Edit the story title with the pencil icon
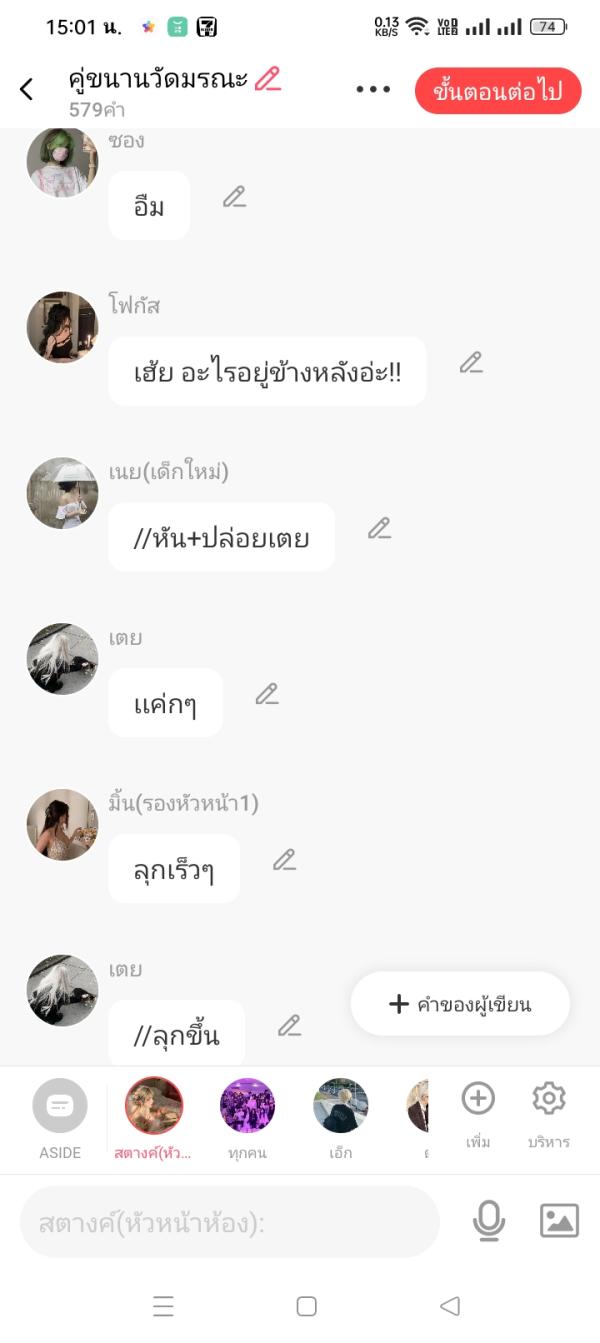The height and width of the screenshot is (1343, 600). pyautogui.click(x=267, y=79)
